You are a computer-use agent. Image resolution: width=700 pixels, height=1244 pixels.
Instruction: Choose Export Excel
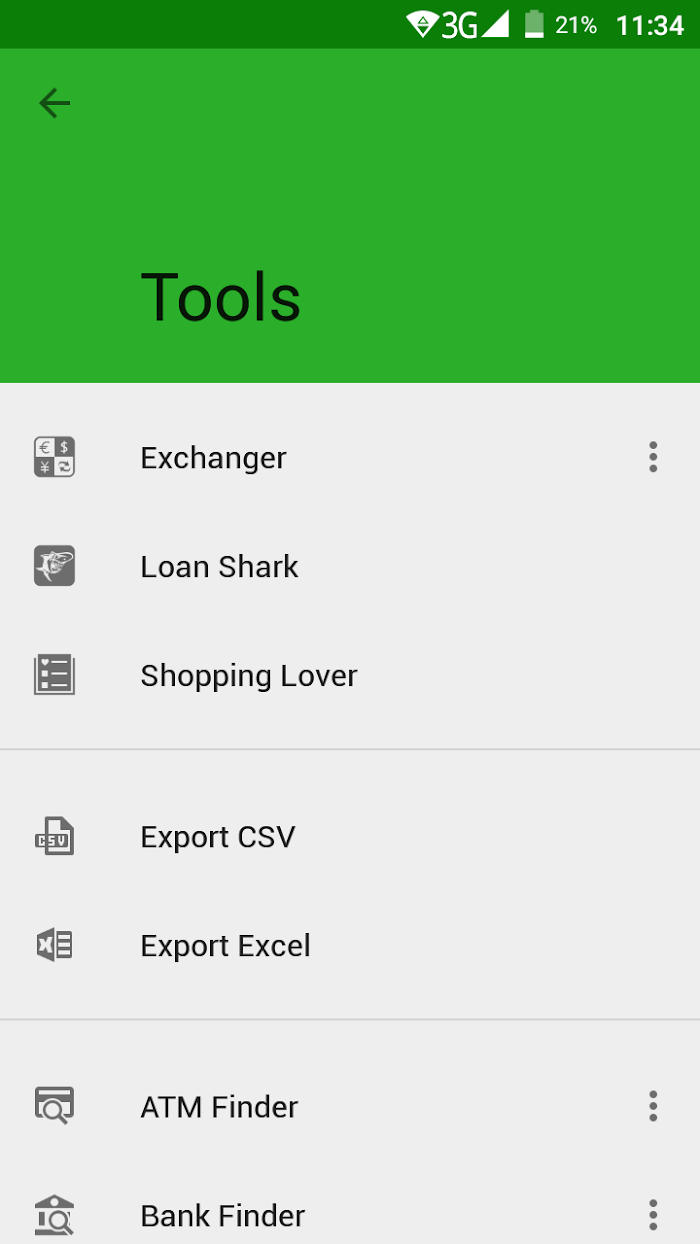point(350,945)
